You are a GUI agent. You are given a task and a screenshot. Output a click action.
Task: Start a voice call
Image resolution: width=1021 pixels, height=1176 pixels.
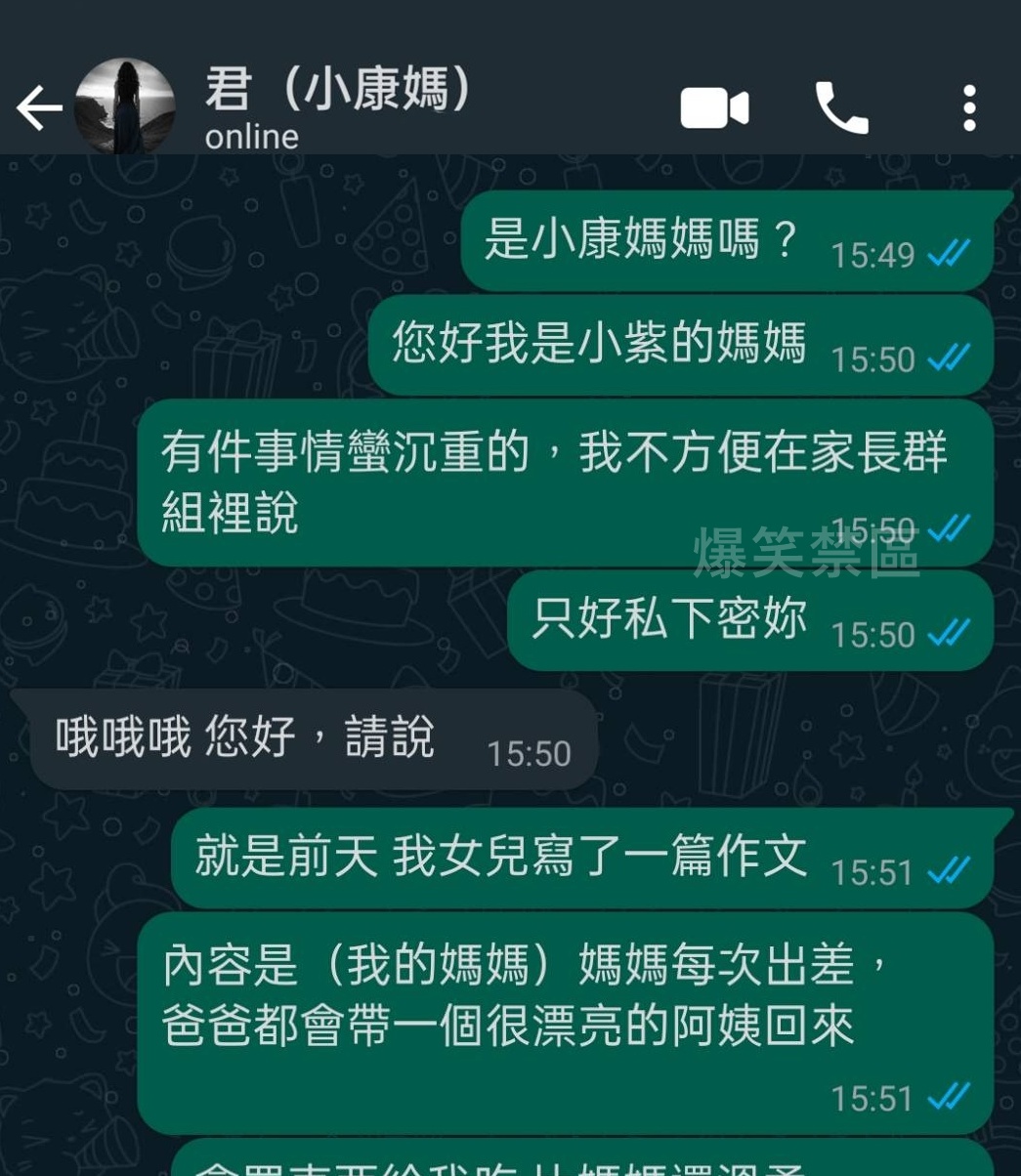(841, 107)
